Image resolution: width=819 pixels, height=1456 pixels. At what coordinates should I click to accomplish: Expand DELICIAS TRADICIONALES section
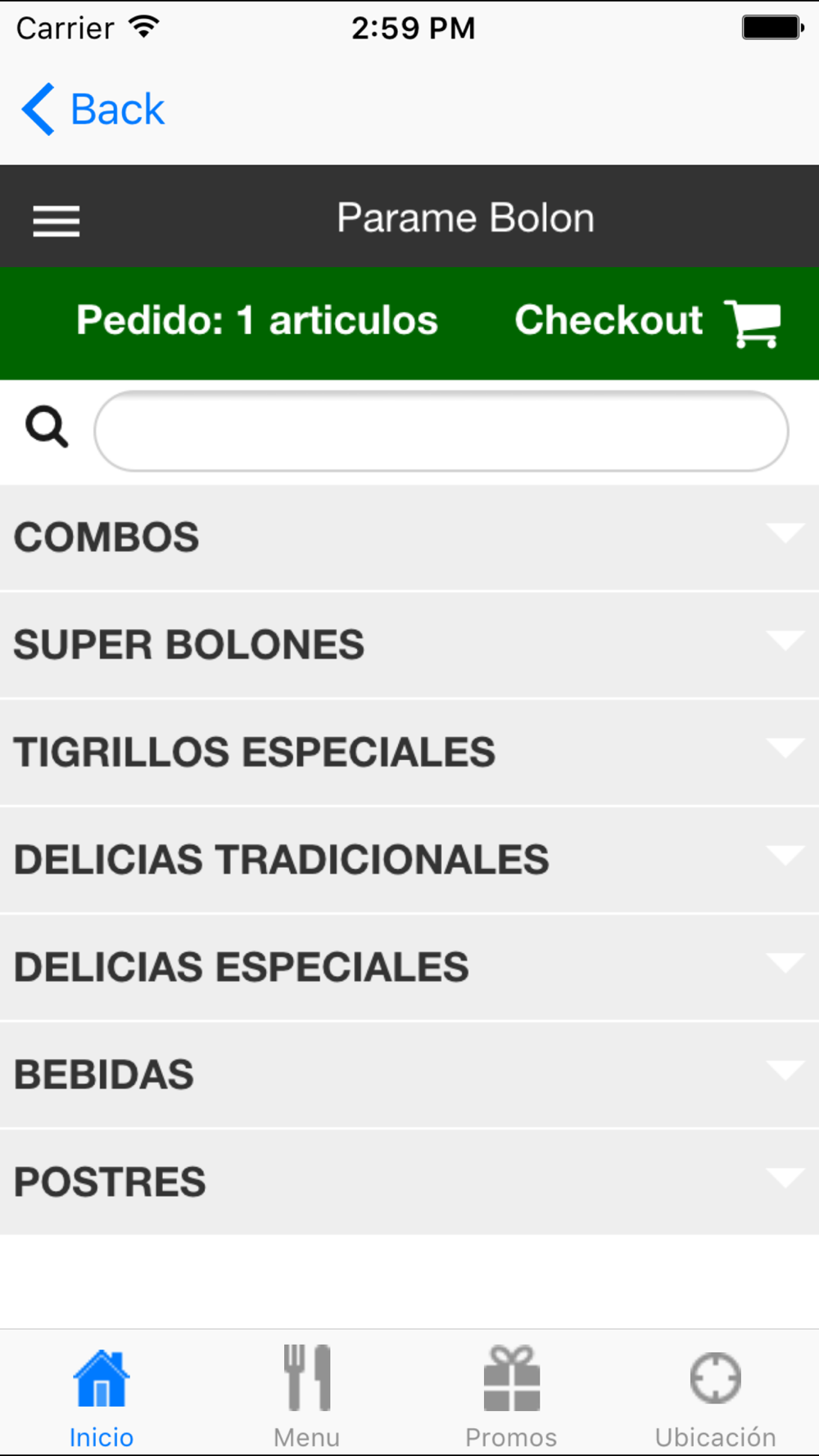pos(409,860)
